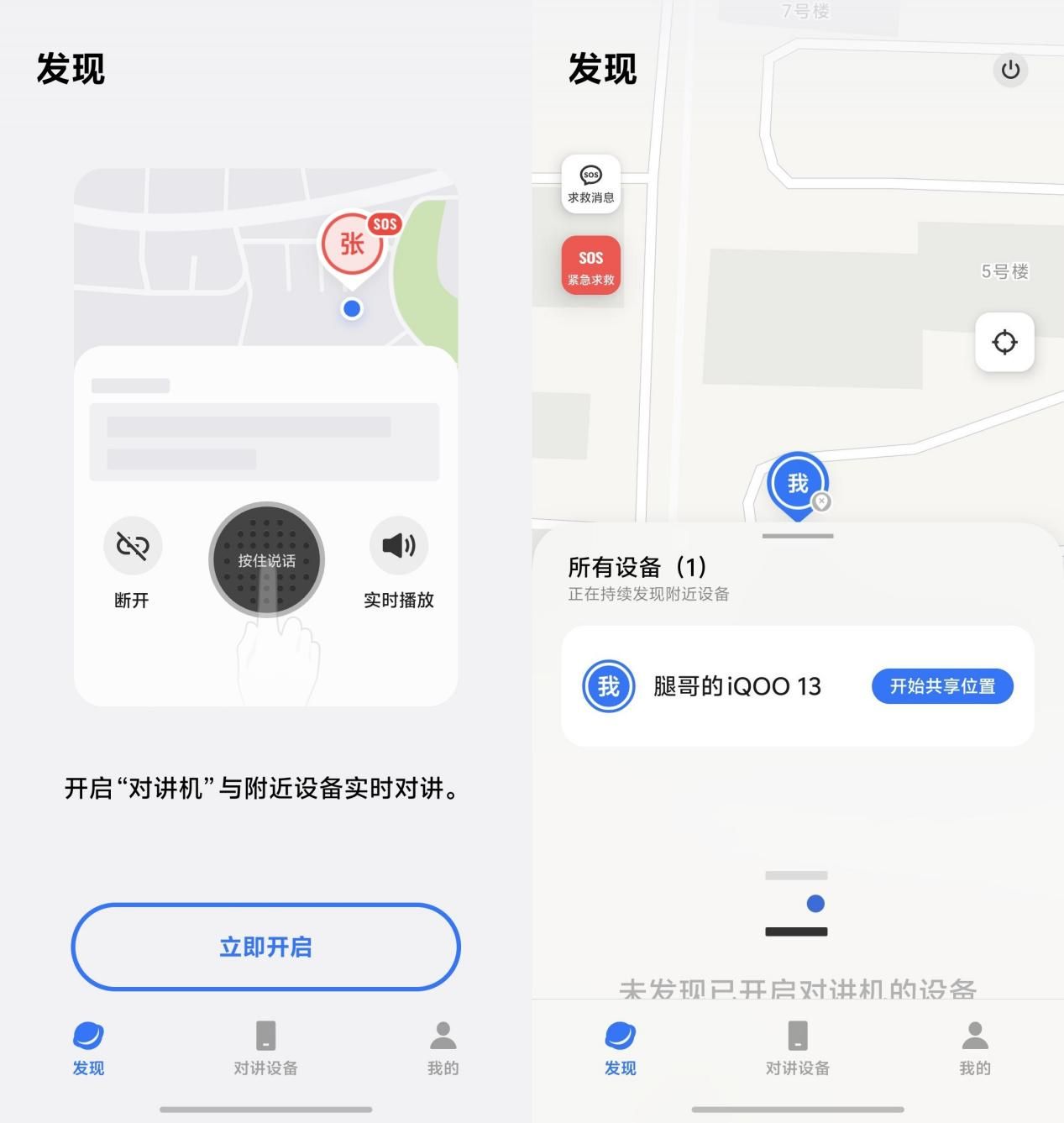1064x1123 pixels.
Task: Go to 我的 tab below the 立即开启 button
Action: pos(443,1047)
